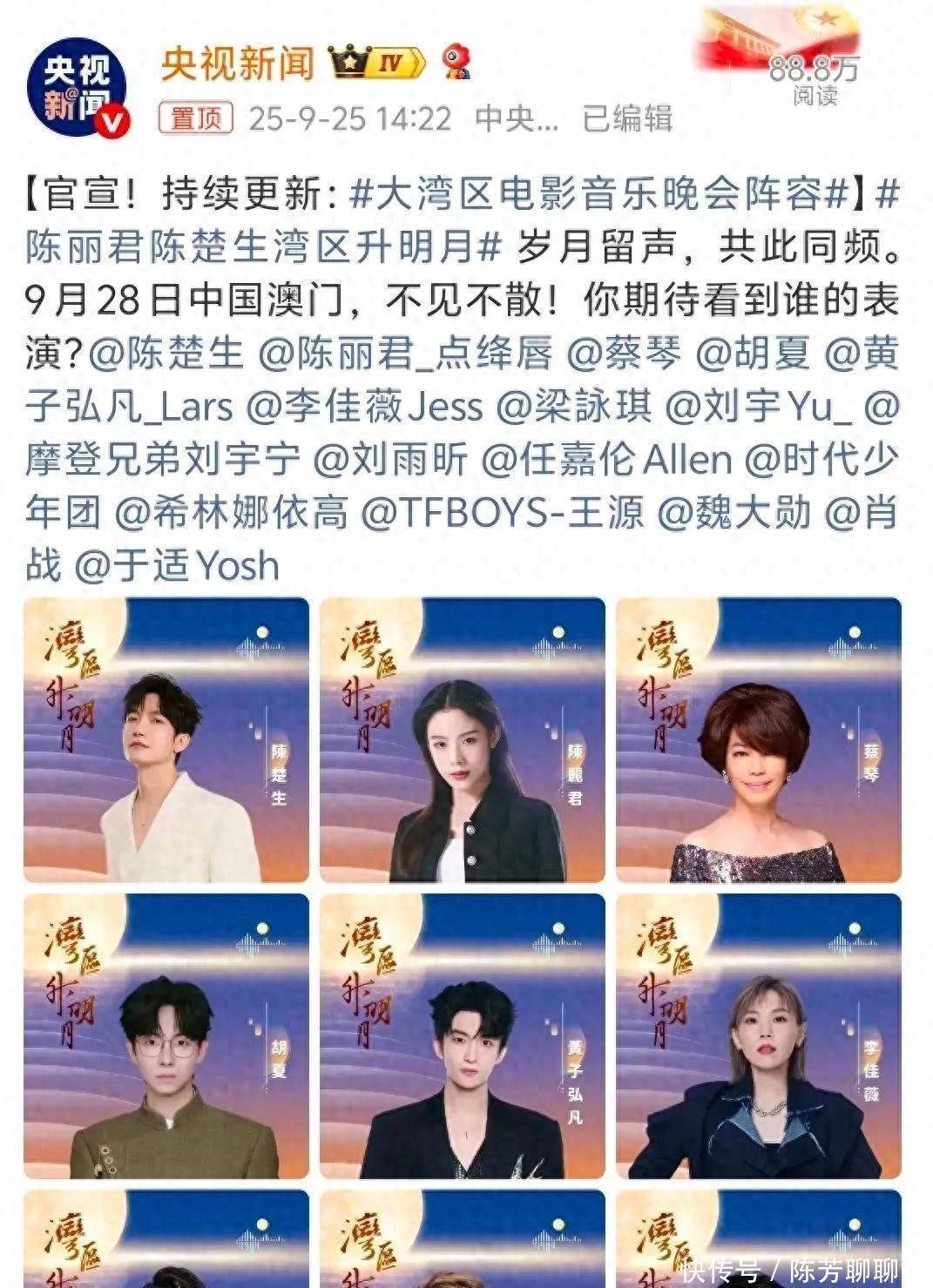Tap the @希林娜依高 mention
The height and width of the screenshot is (1288, 933).
[x=231, y=513]
